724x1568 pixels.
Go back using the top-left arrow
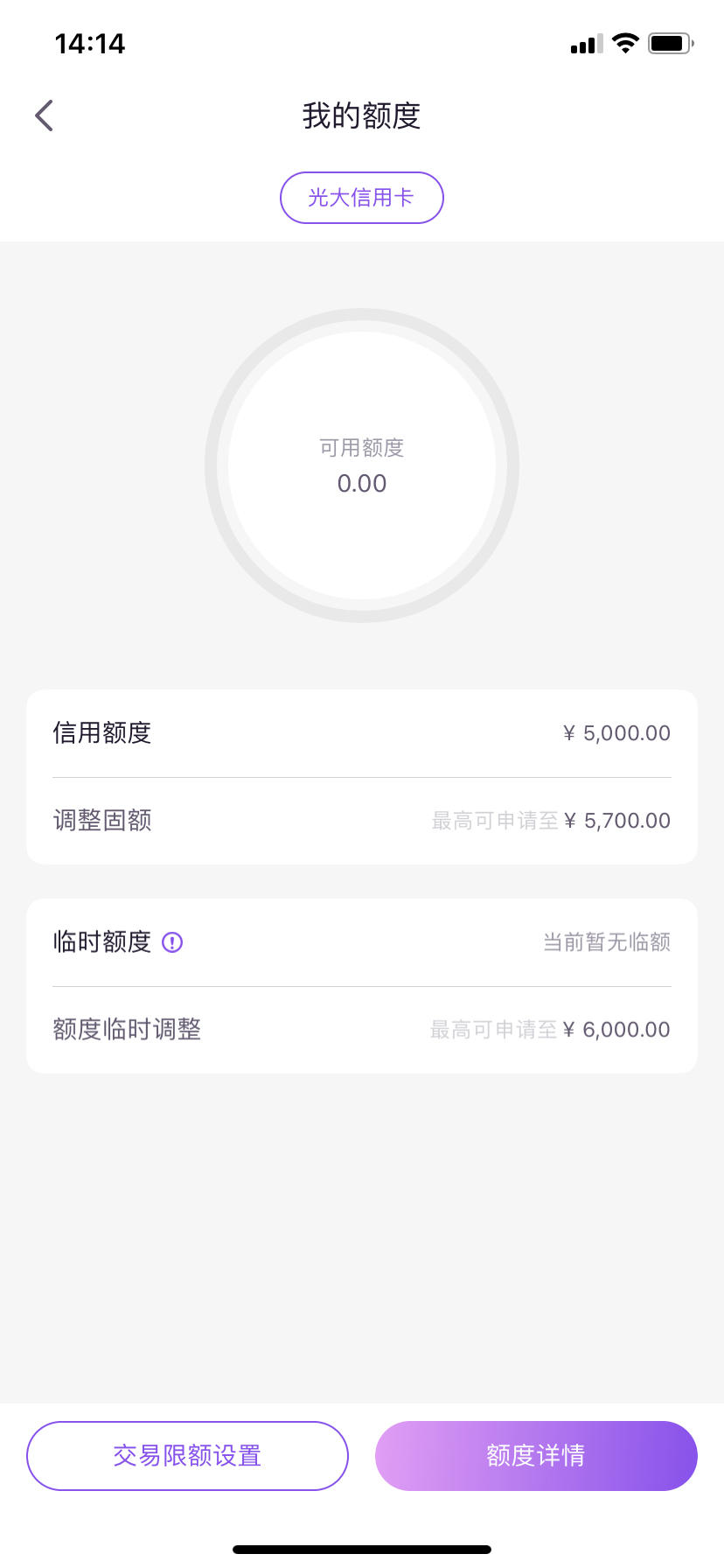pos(44,115)
